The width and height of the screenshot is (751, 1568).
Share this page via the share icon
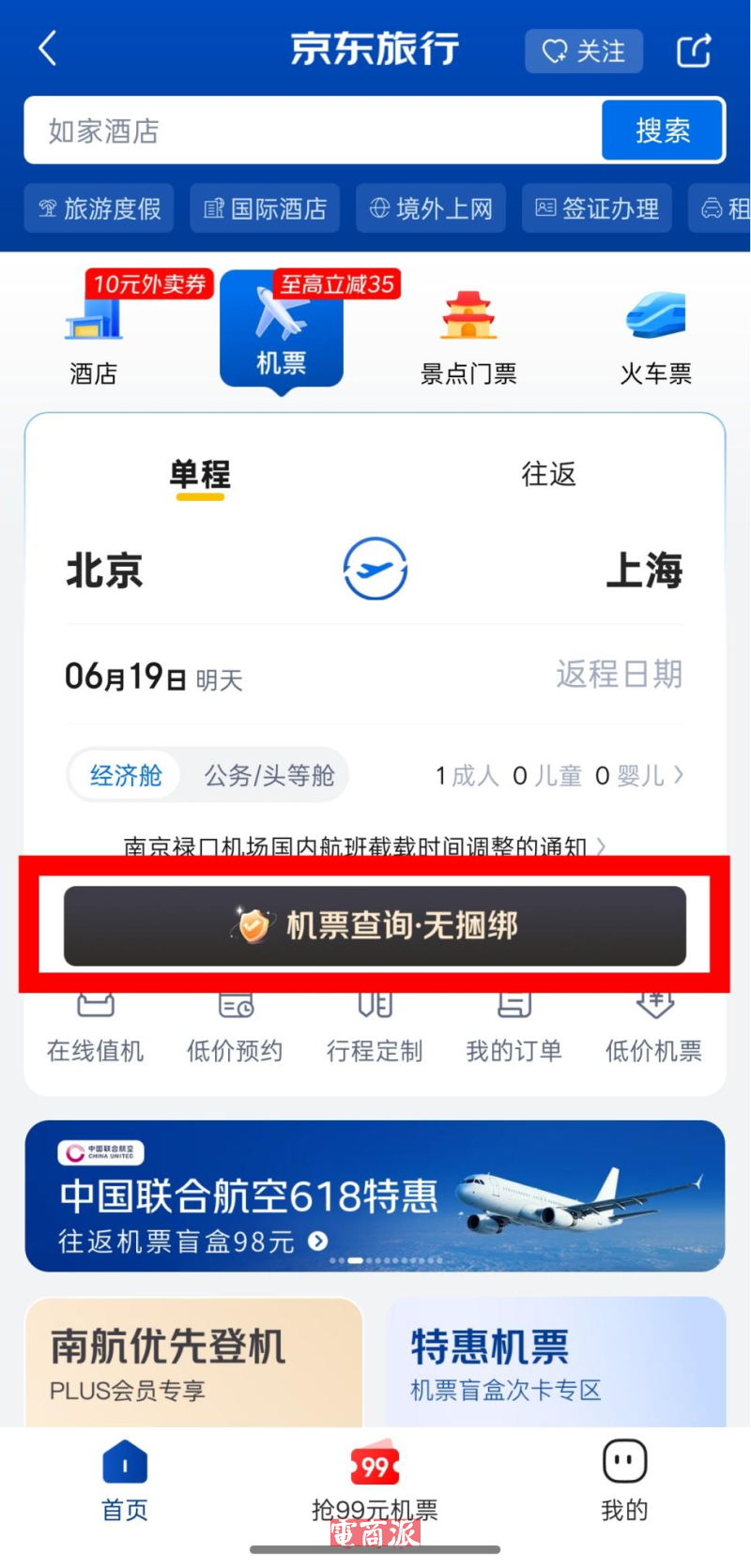(694, 51)
